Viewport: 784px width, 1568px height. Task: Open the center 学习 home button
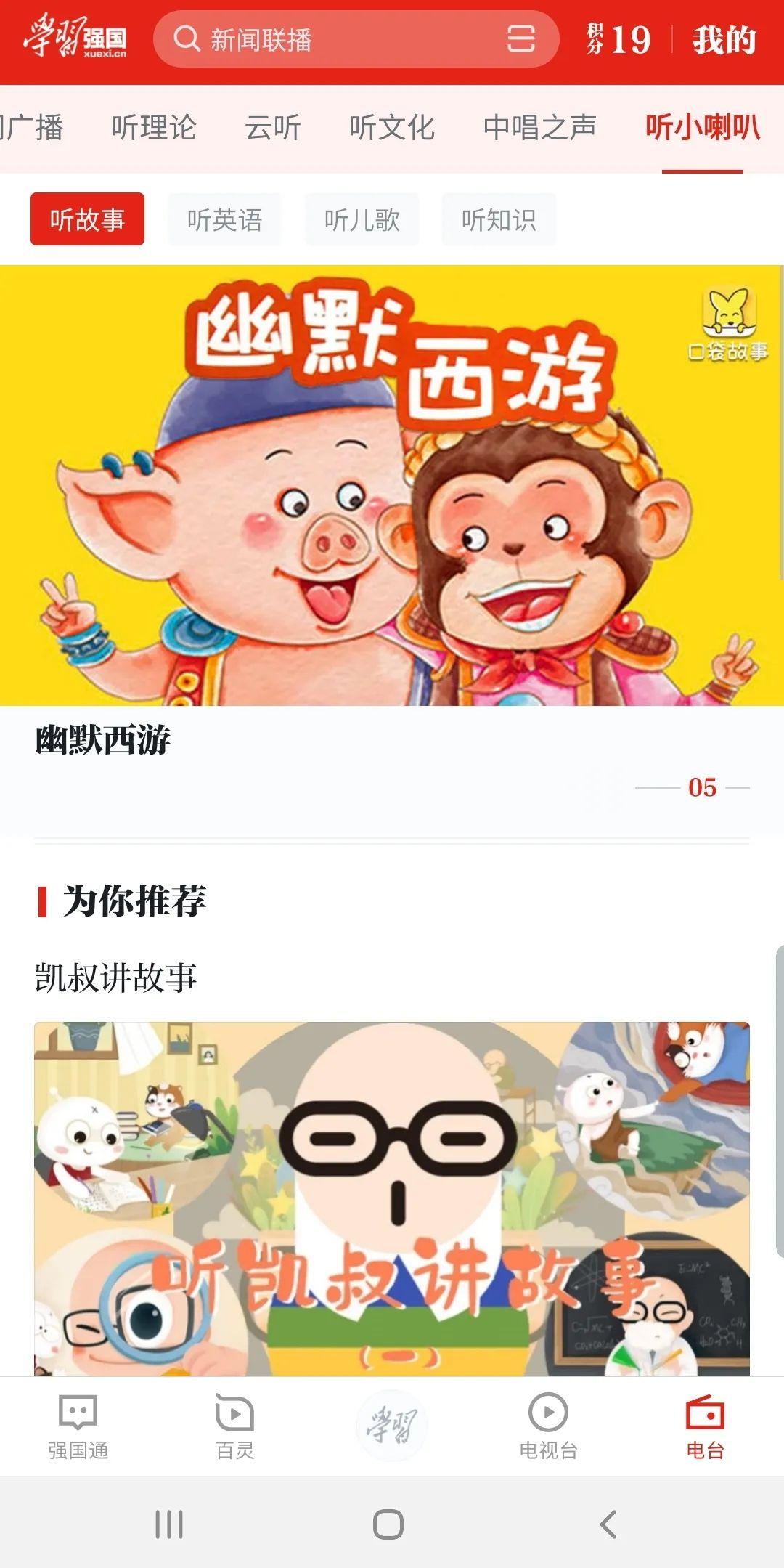point(392,1426)
